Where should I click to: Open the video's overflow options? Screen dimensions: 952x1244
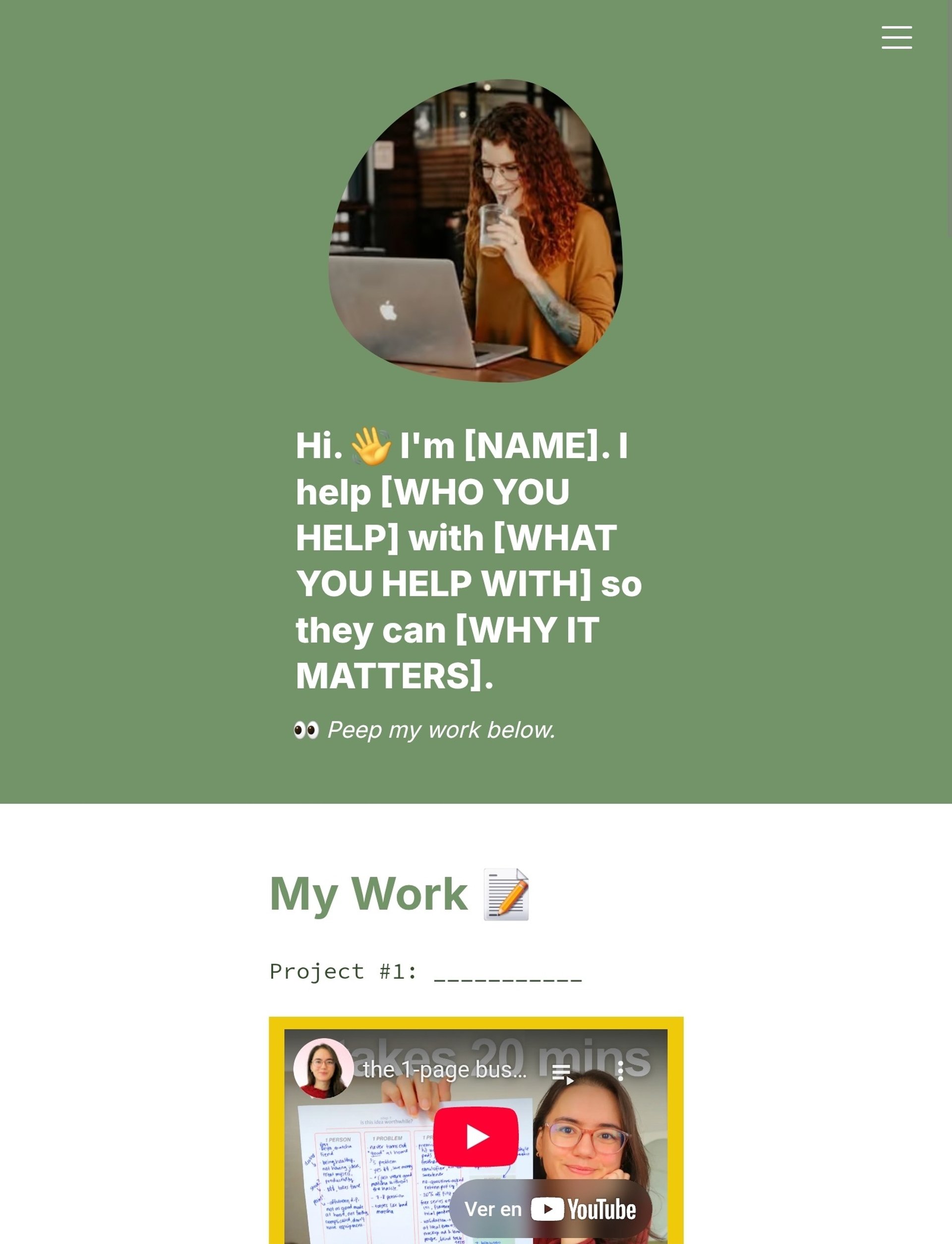click(x=620, y=1070)
